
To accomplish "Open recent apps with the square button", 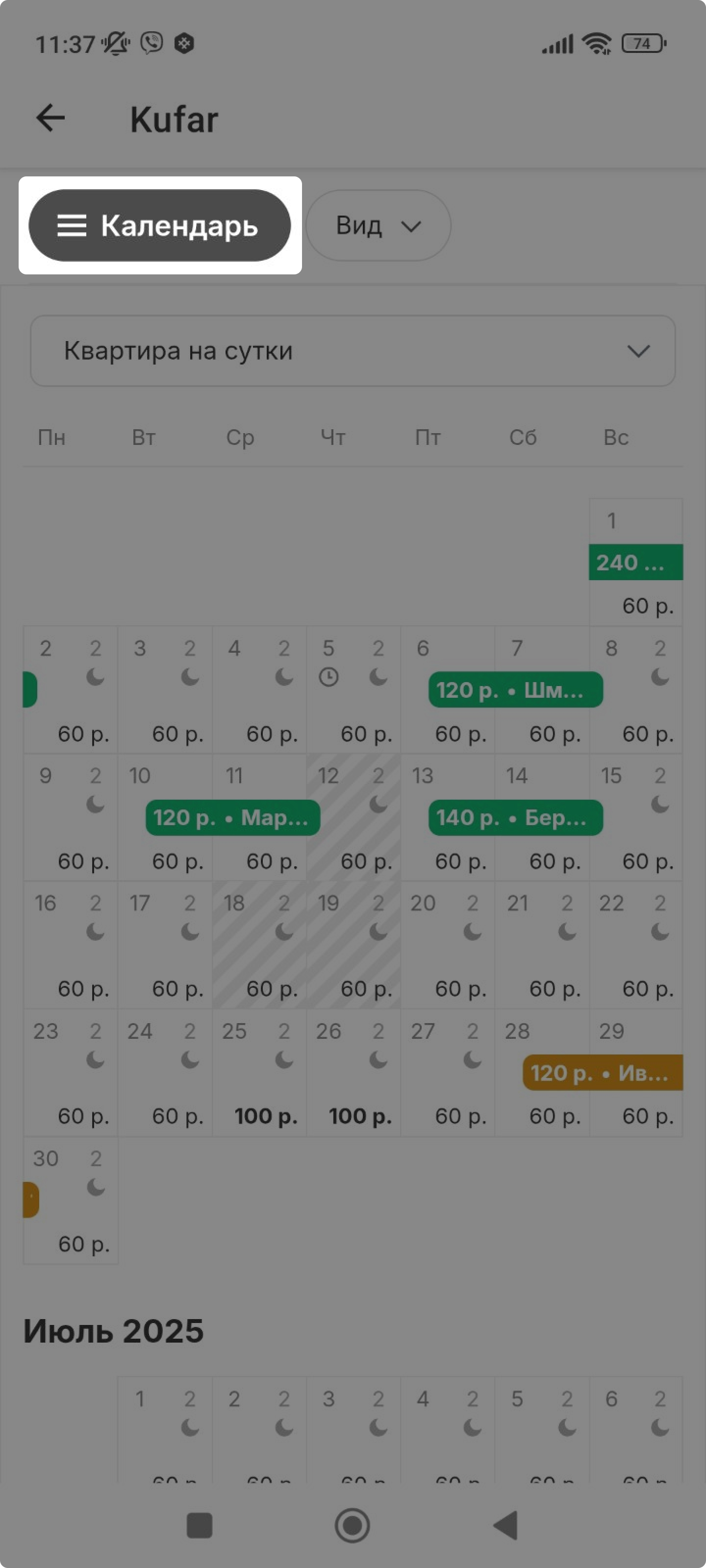I will 199,1525.
